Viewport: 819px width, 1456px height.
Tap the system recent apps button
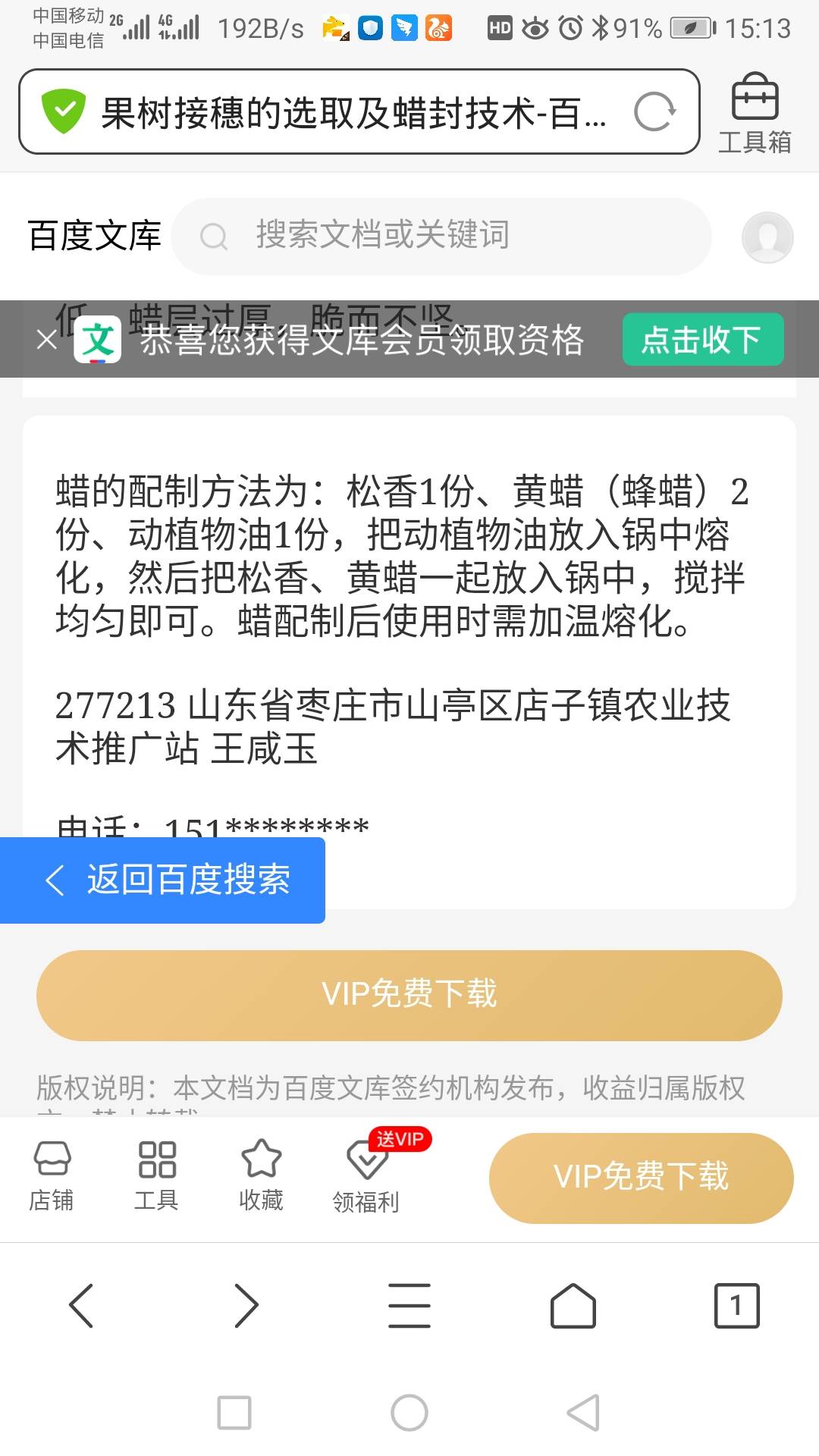tap(234, 1413)
